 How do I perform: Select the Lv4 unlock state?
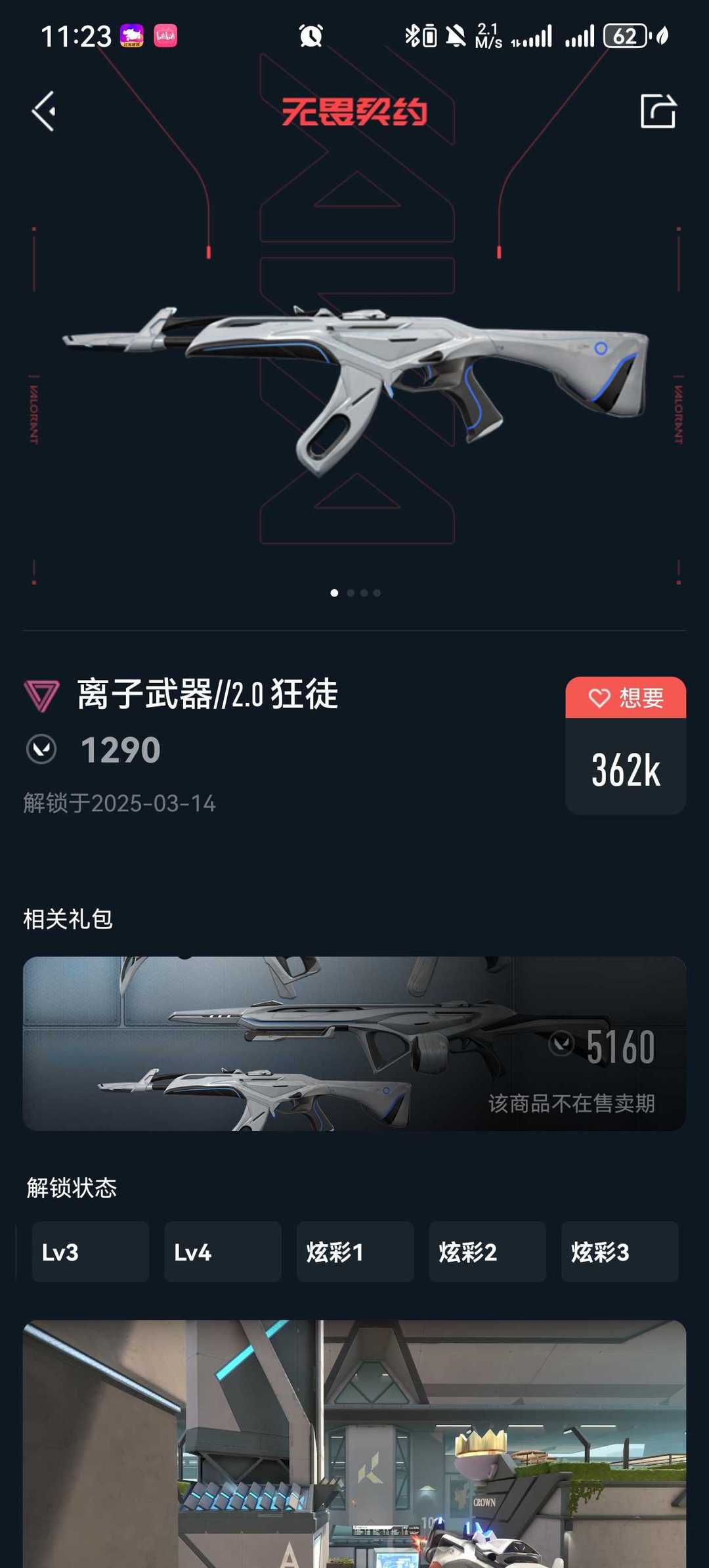pyautogui.click(x=223, y=1252)
